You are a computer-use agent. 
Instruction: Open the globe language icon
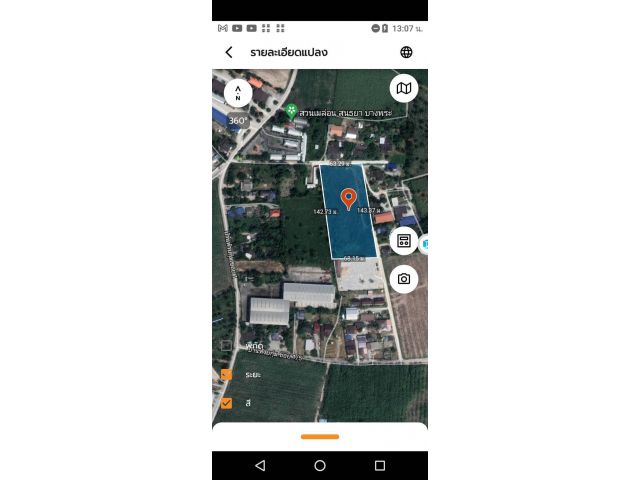[x=406, y=52]
